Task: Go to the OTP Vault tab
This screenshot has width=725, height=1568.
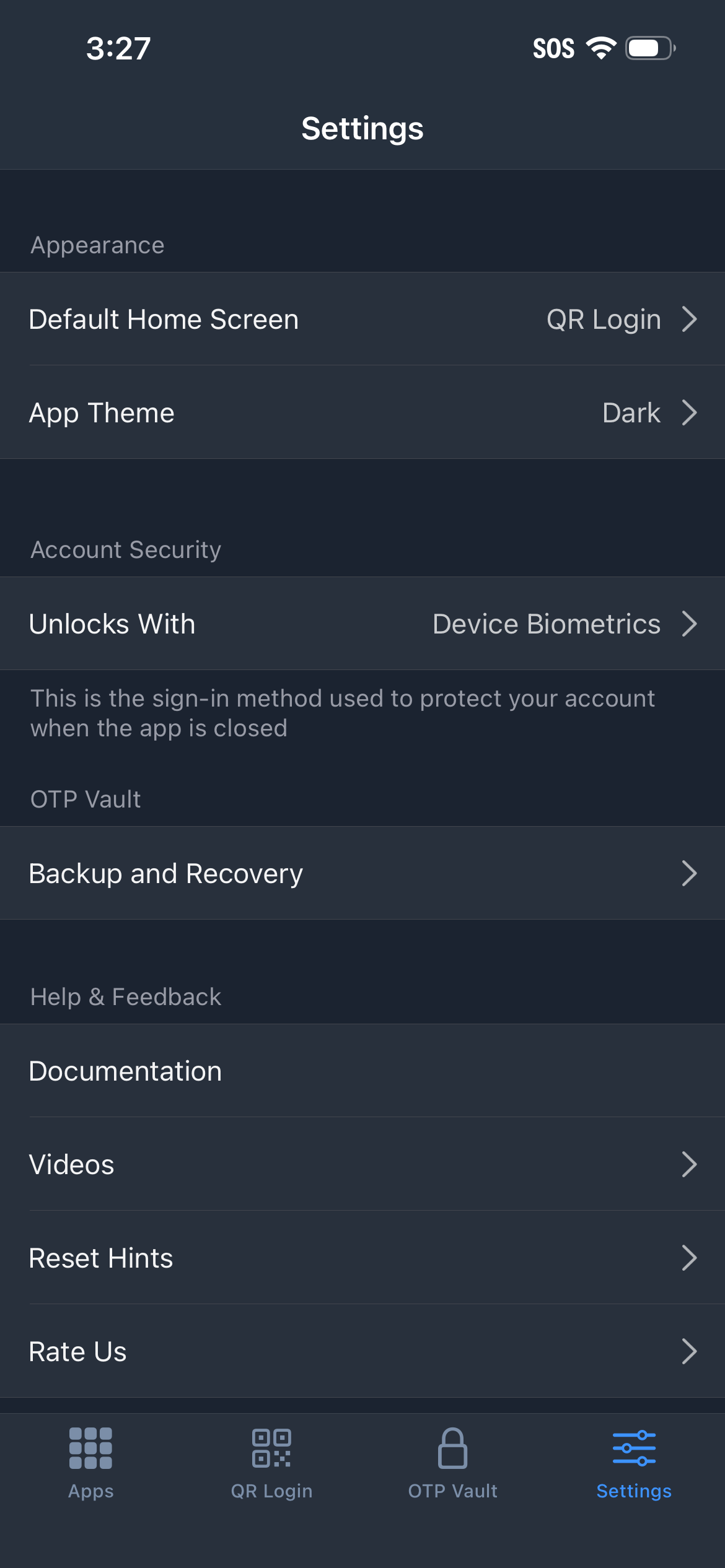Action: coord(453,1464)
